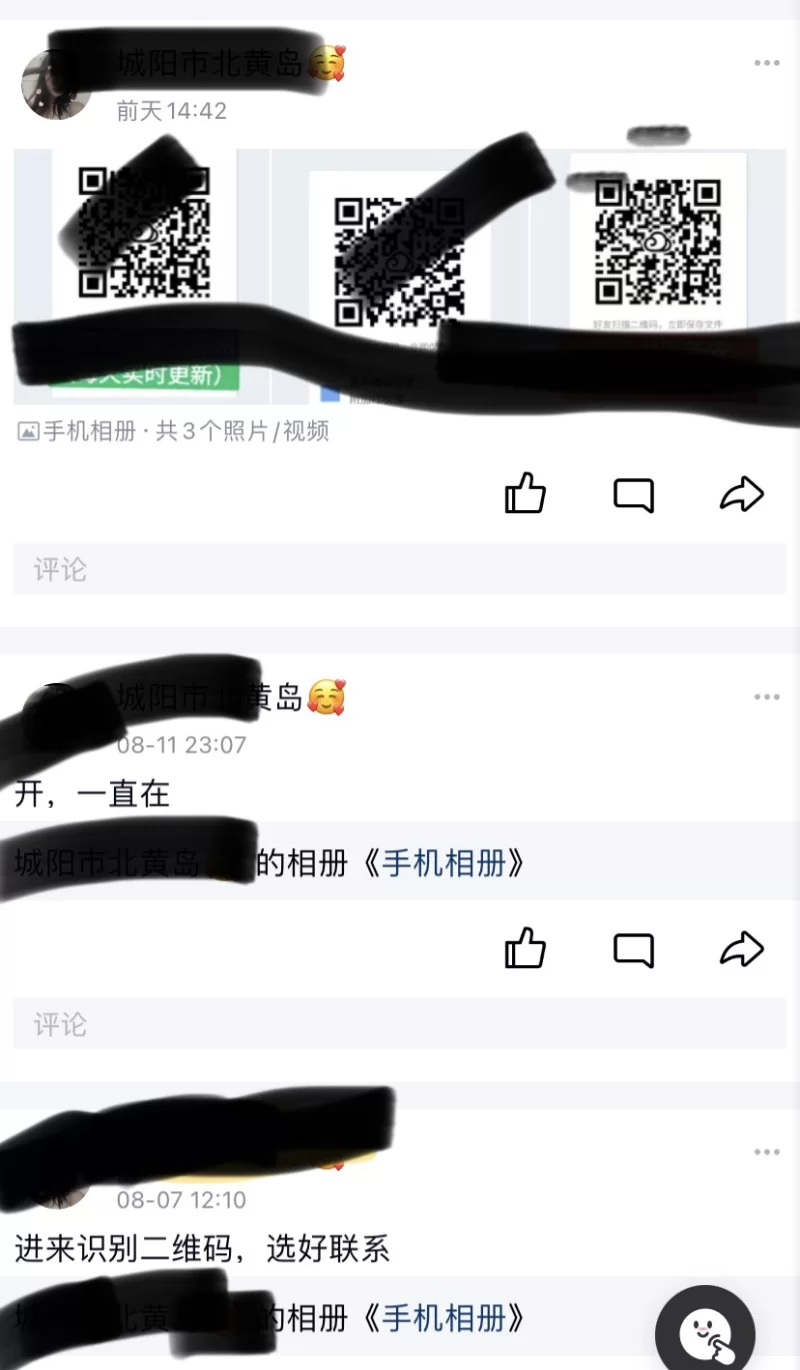Tap the 评论 field under the "开，一直在" post
This screenshot has height=1370, width=800.
pos(400,1024)
